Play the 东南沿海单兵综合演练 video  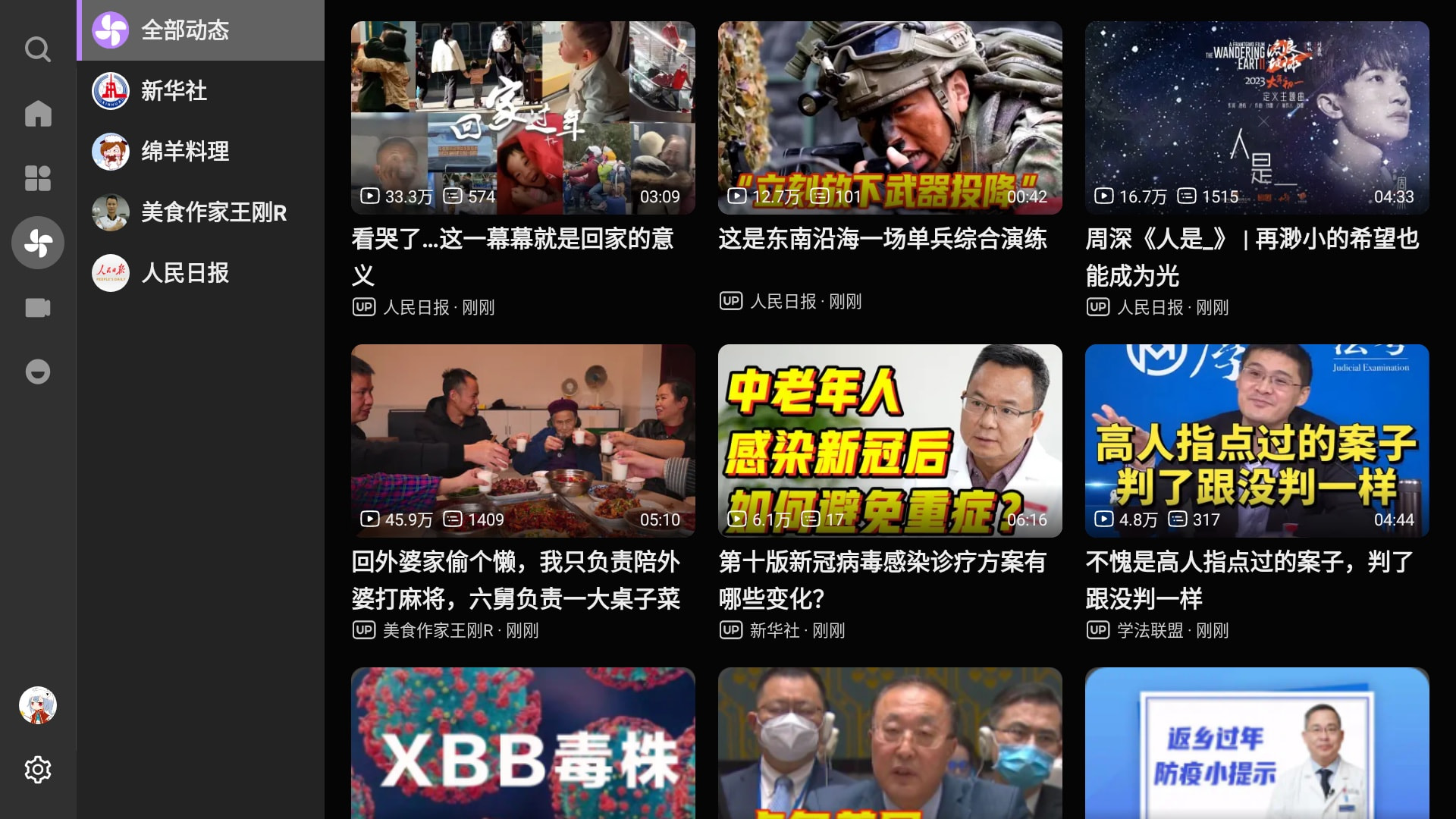890,118
